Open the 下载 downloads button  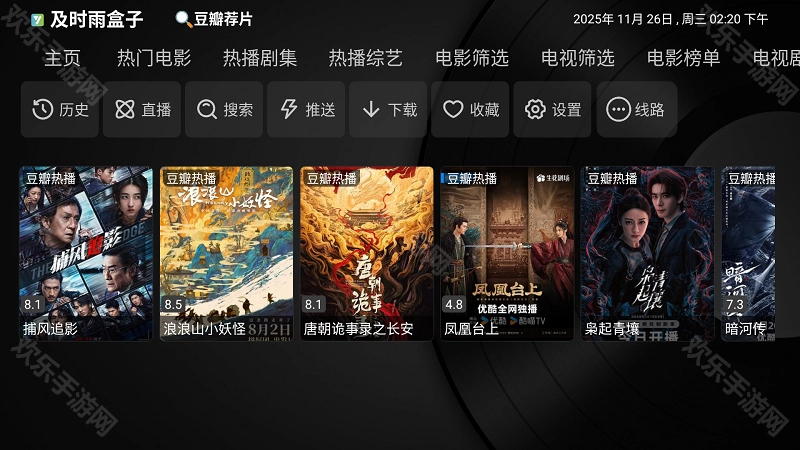click(x=388, y=110)
